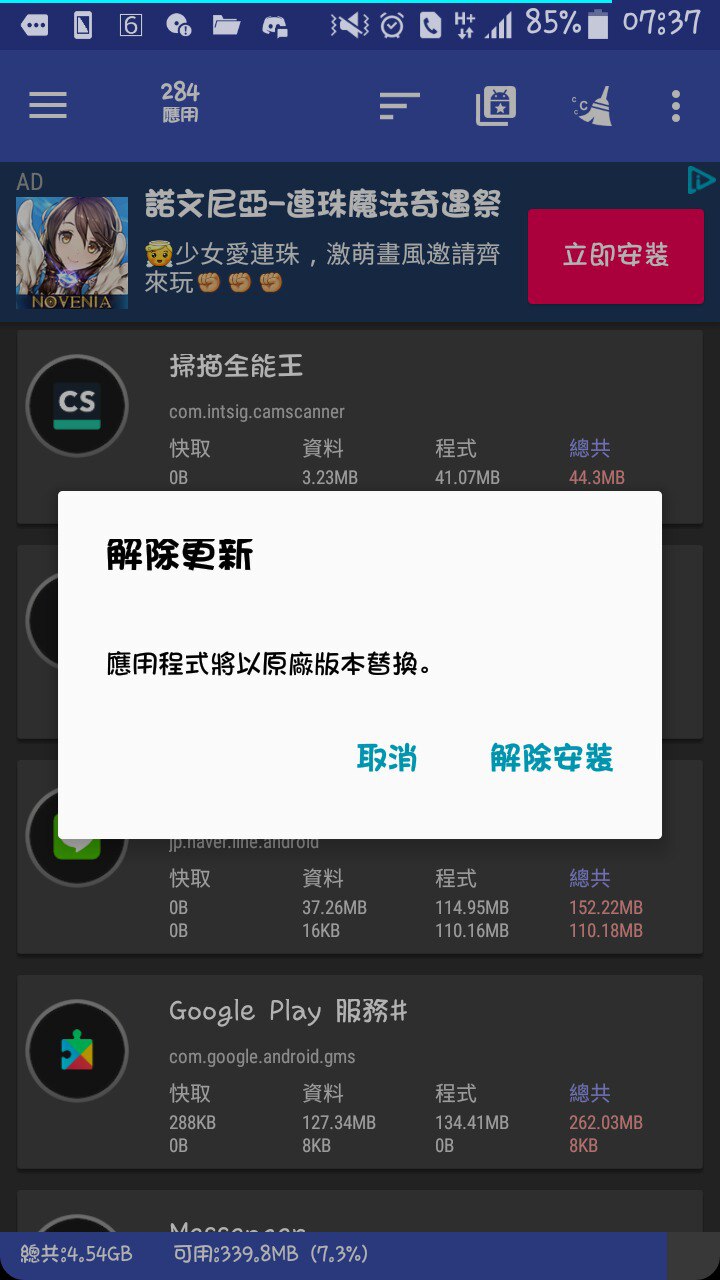The image size is (720, 1280).
Task: Open the overflow menu
Action: 676,105
